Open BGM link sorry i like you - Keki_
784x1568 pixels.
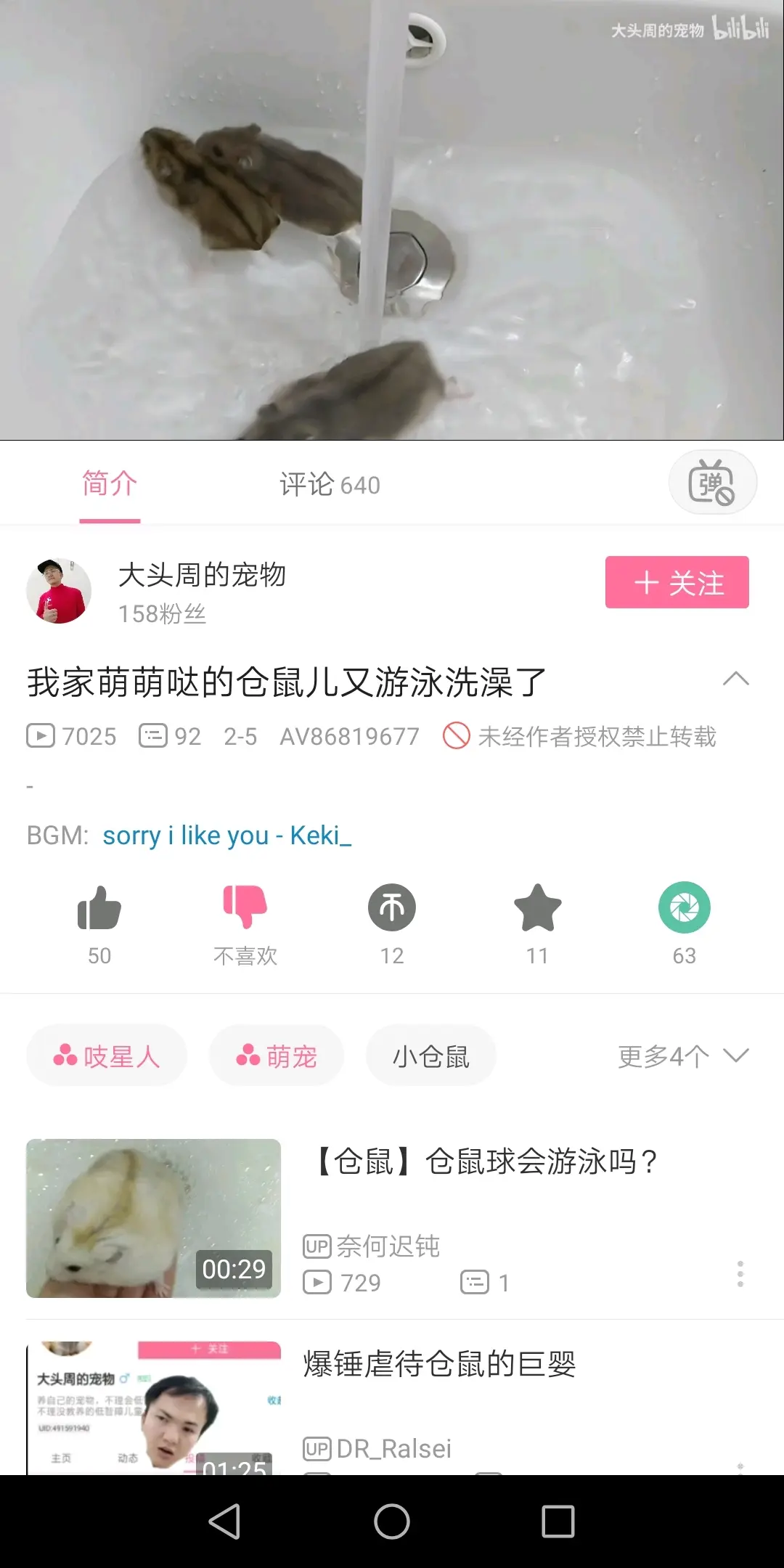tap(226, 836)
